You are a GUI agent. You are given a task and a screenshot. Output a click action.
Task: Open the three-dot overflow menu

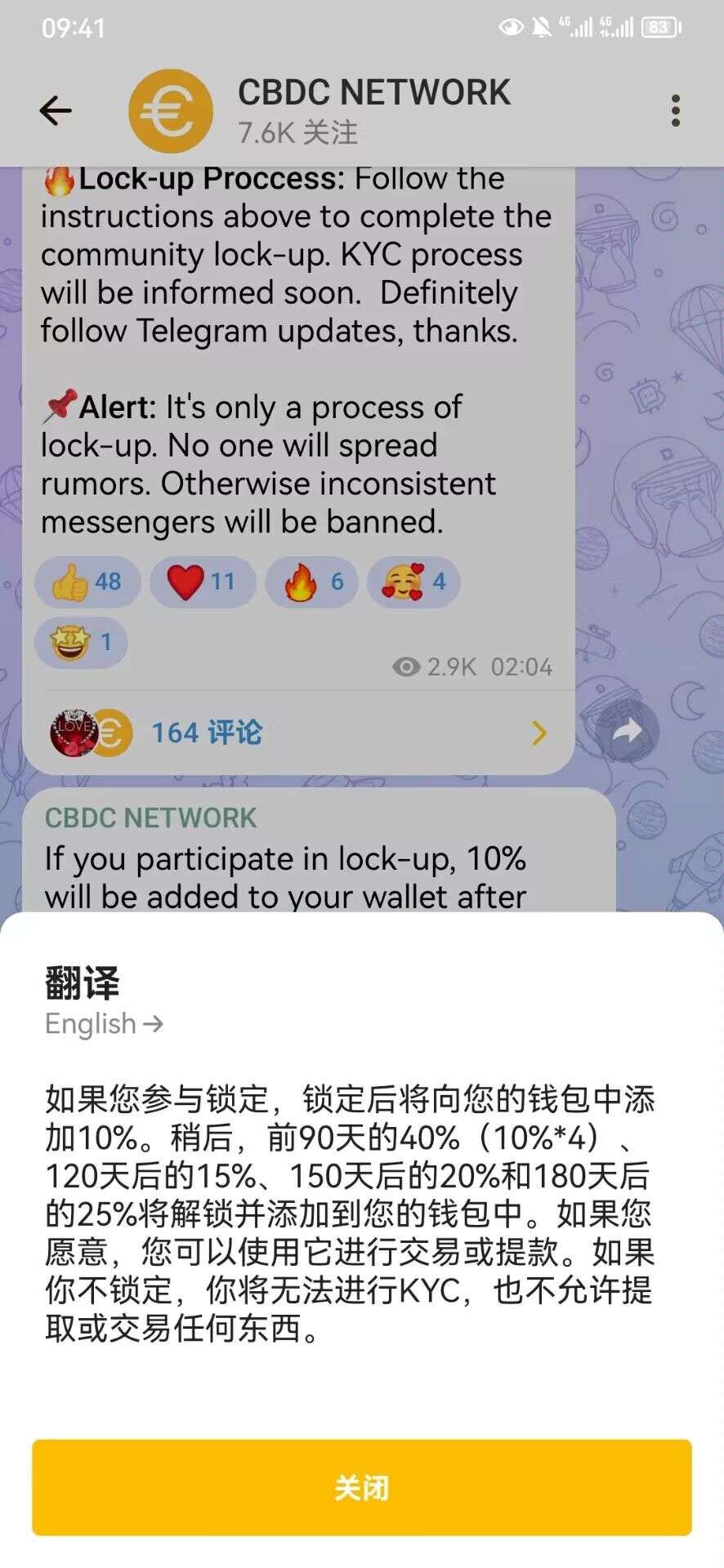click(x=675, y=111)
